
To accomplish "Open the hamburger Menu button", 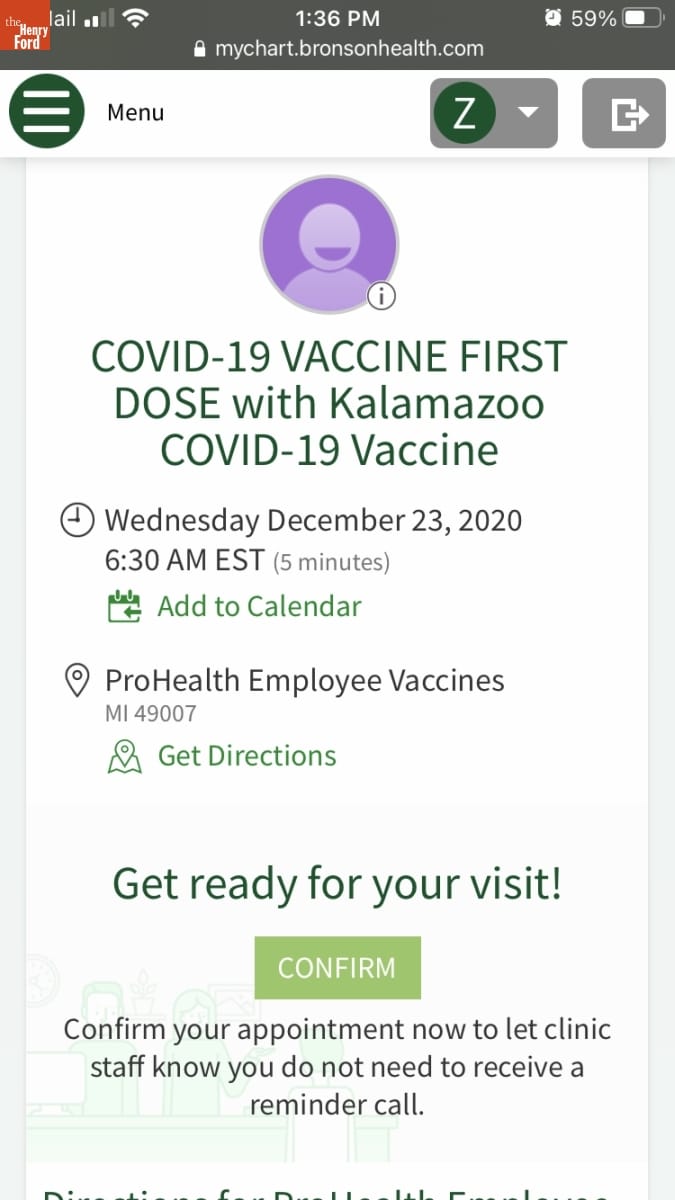I will point(46,113).
